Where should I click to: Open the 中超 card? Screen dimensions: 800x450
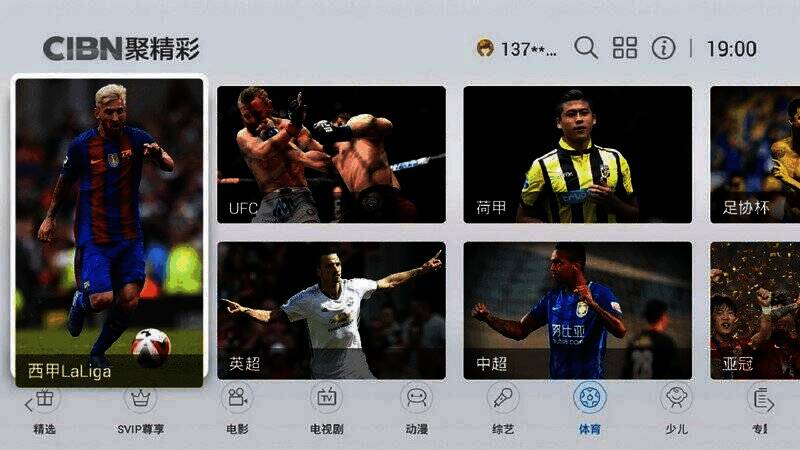[x=577, y=310]
